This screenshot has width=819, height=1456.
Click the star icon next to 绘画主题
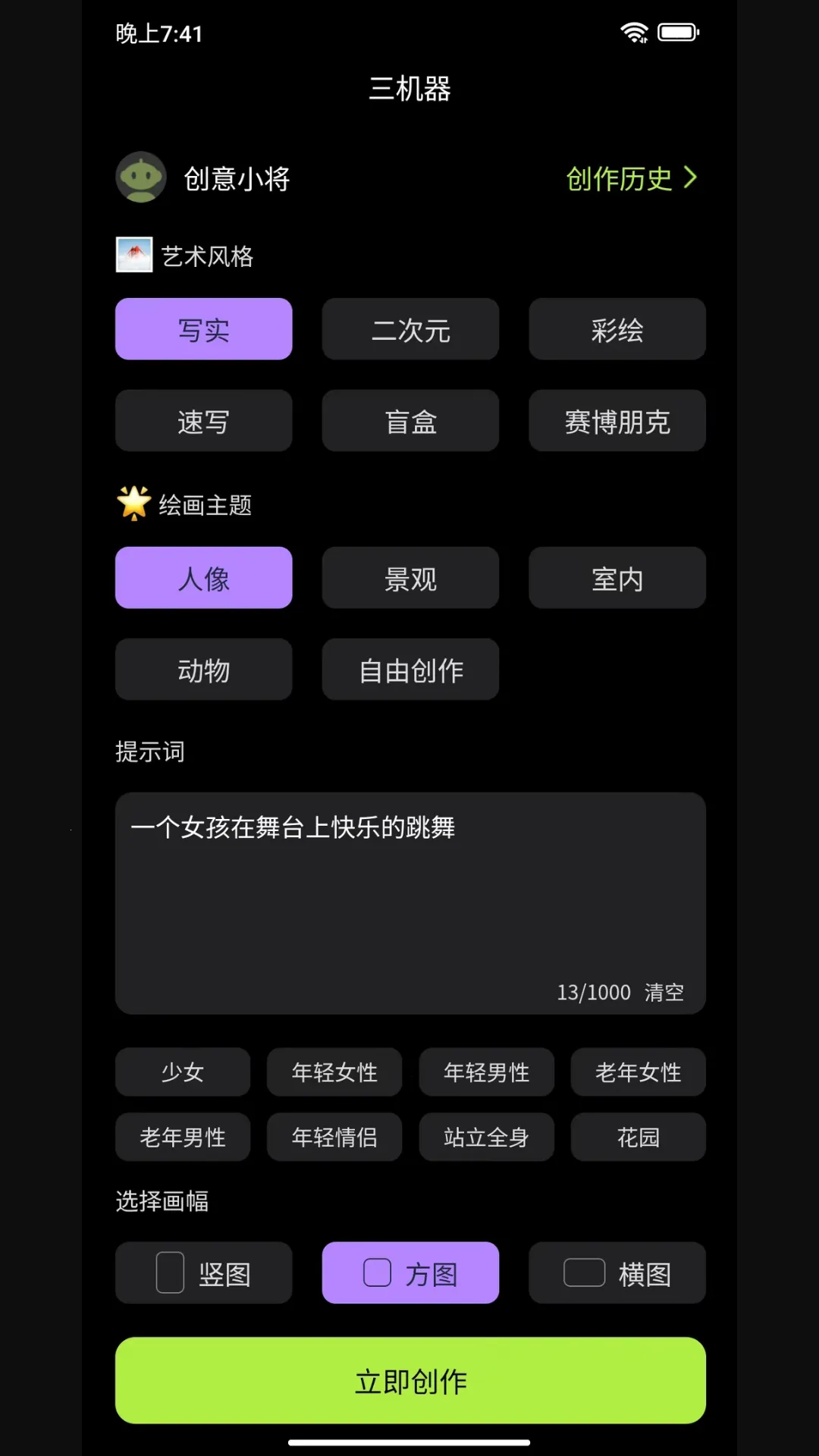point(133,504)
